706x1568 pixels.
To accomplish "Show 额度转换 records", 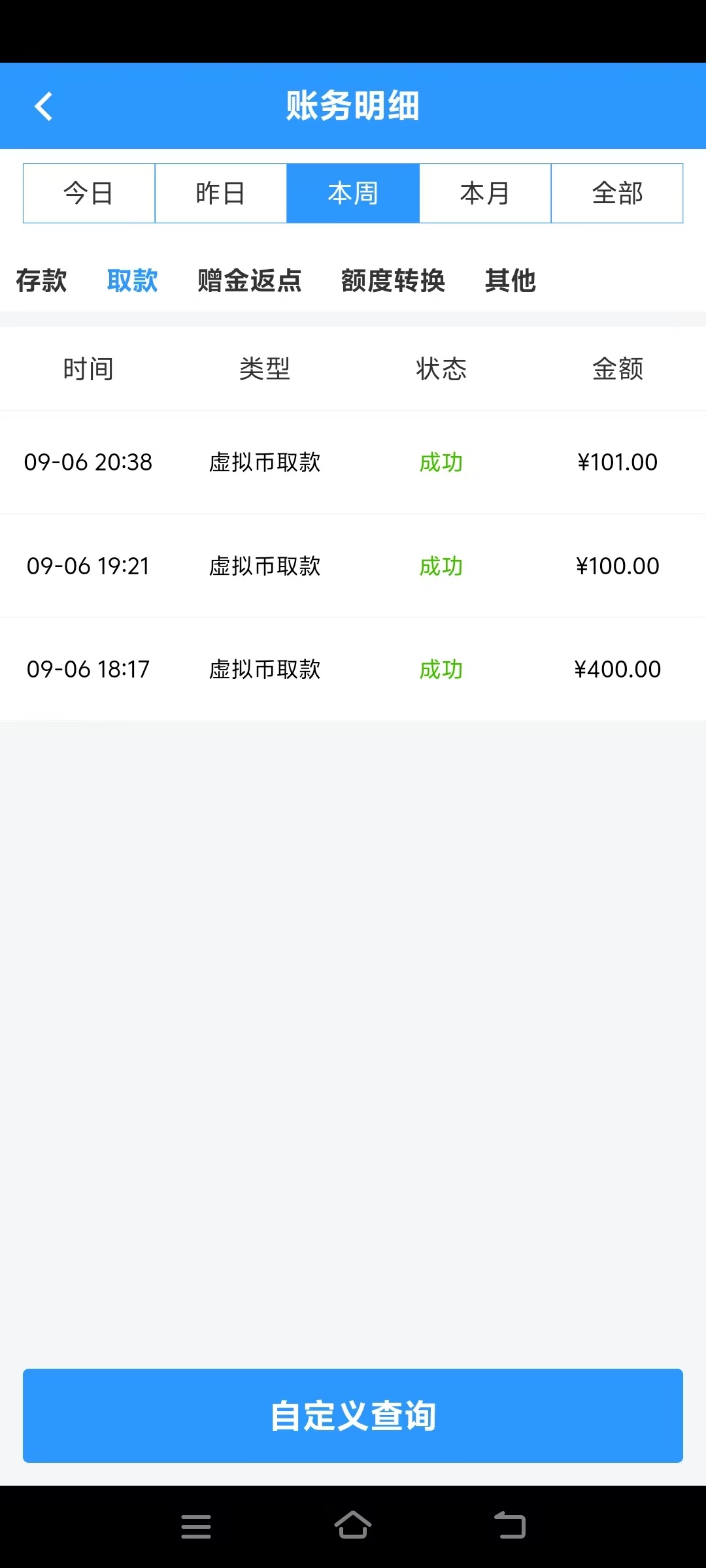I will point(393,281).
